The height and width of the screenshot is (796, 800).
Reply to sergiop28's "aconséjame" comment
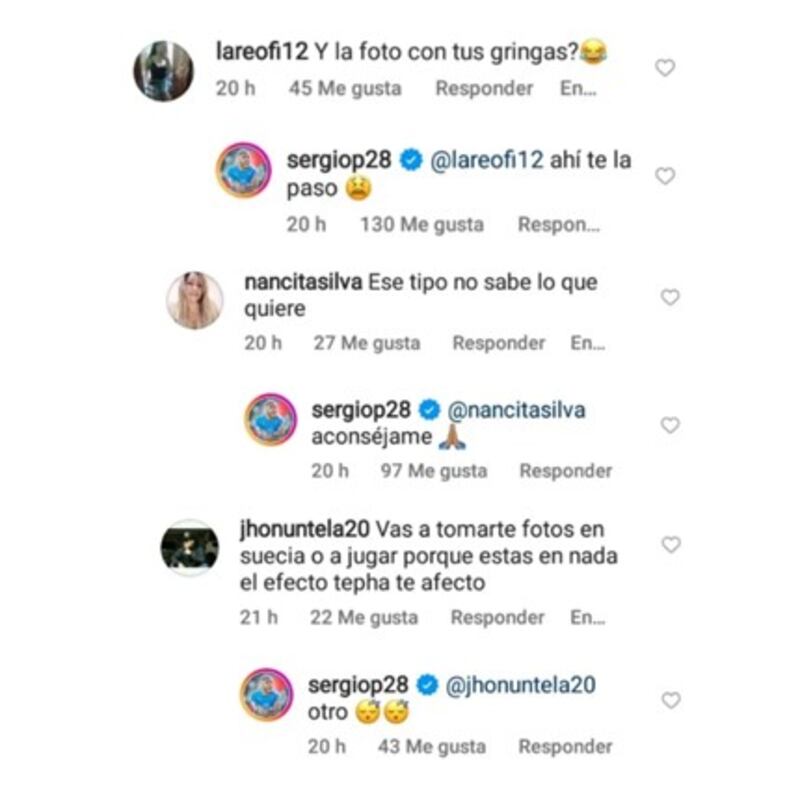[x=565, y=470]
